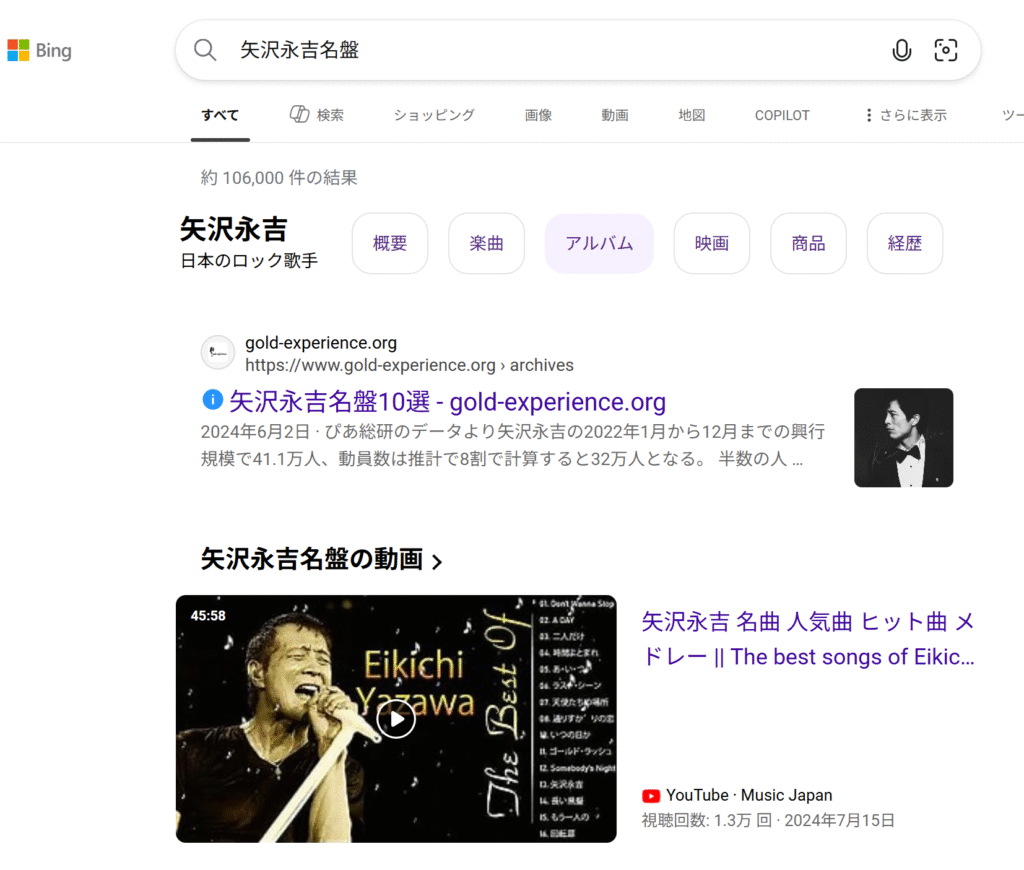Switch to the ショッピング tab
1024x870 pixels.
click(433, 115)
